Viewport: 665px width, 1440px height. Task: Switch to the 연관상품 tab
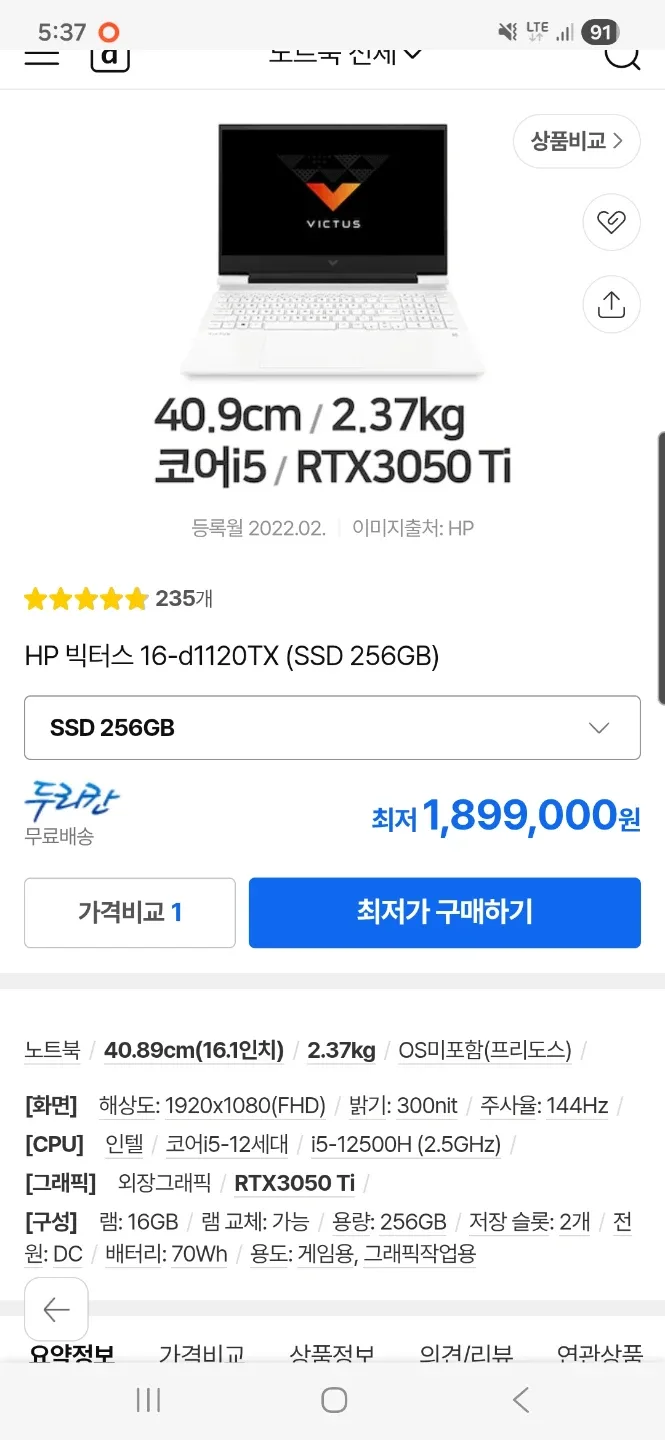tap(600, 1354)
